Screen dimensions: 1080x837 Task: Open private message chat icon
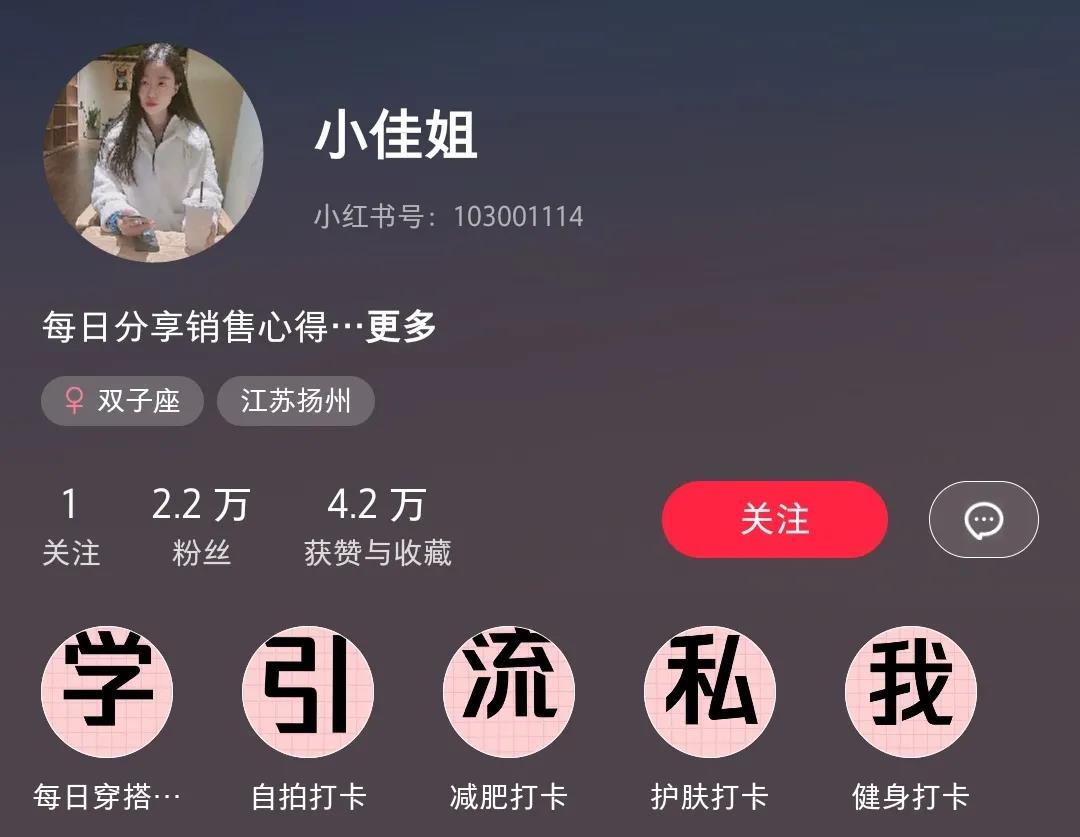(983, 519)
